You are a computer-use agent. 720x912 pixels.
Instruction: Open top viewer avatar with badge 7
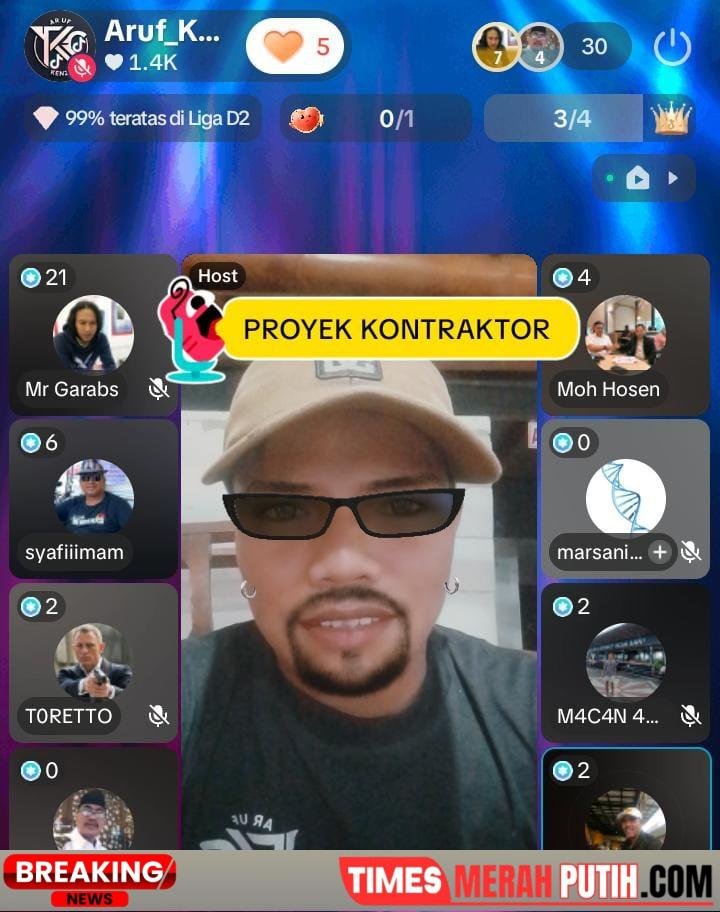coord(496,47)
